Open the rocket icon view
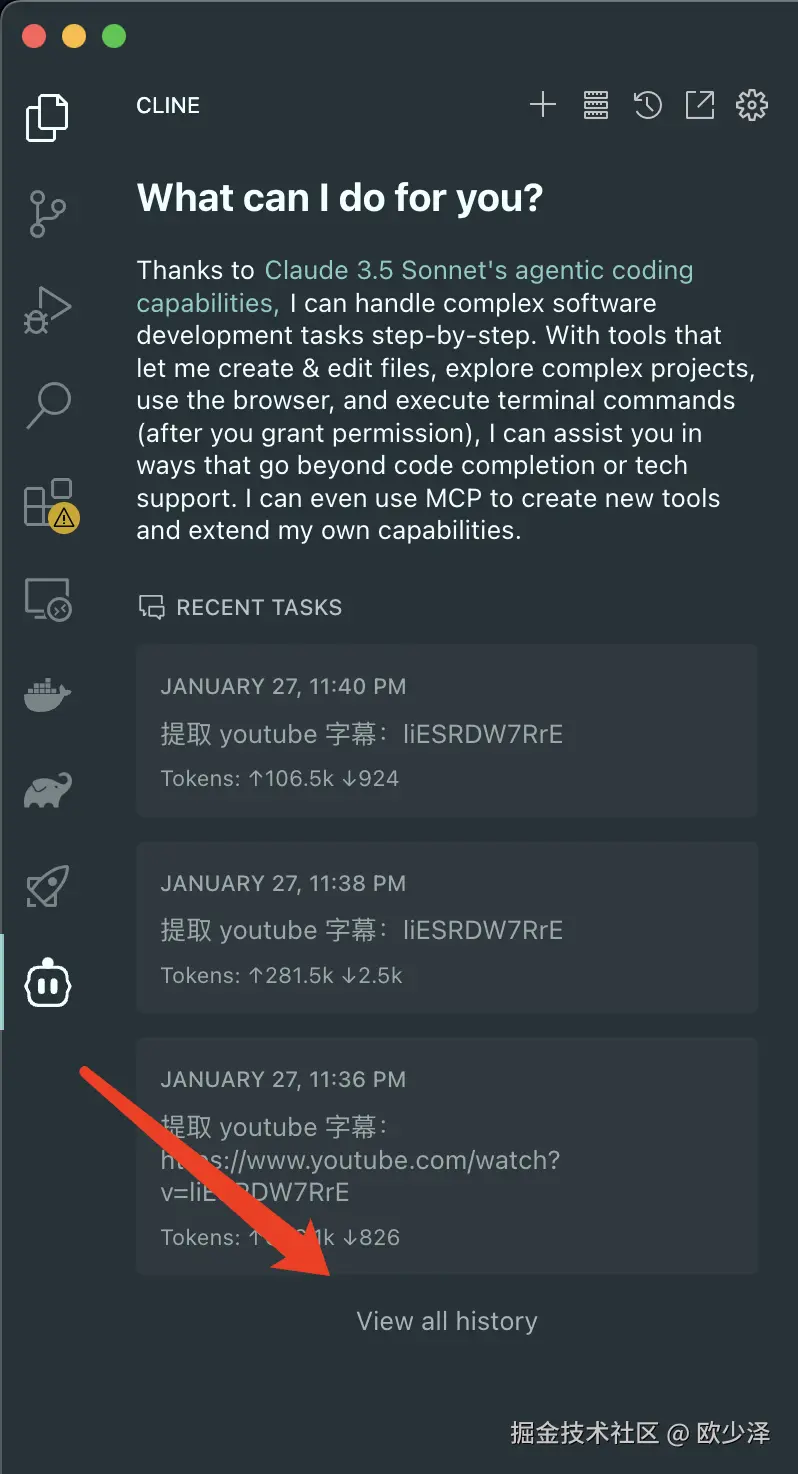This screenshot has height=1474, width=798. click(47, 887)
